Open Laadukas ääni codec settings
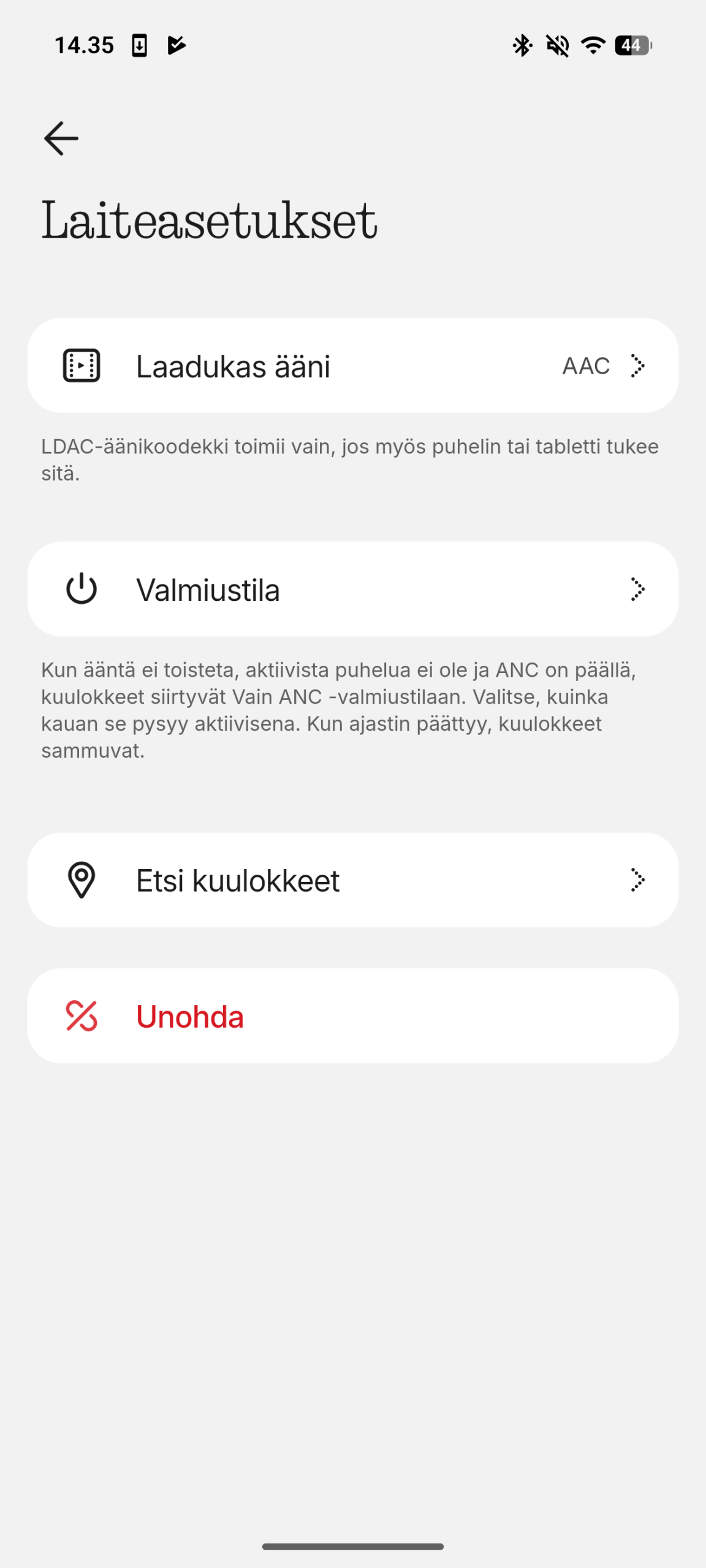 352,366
